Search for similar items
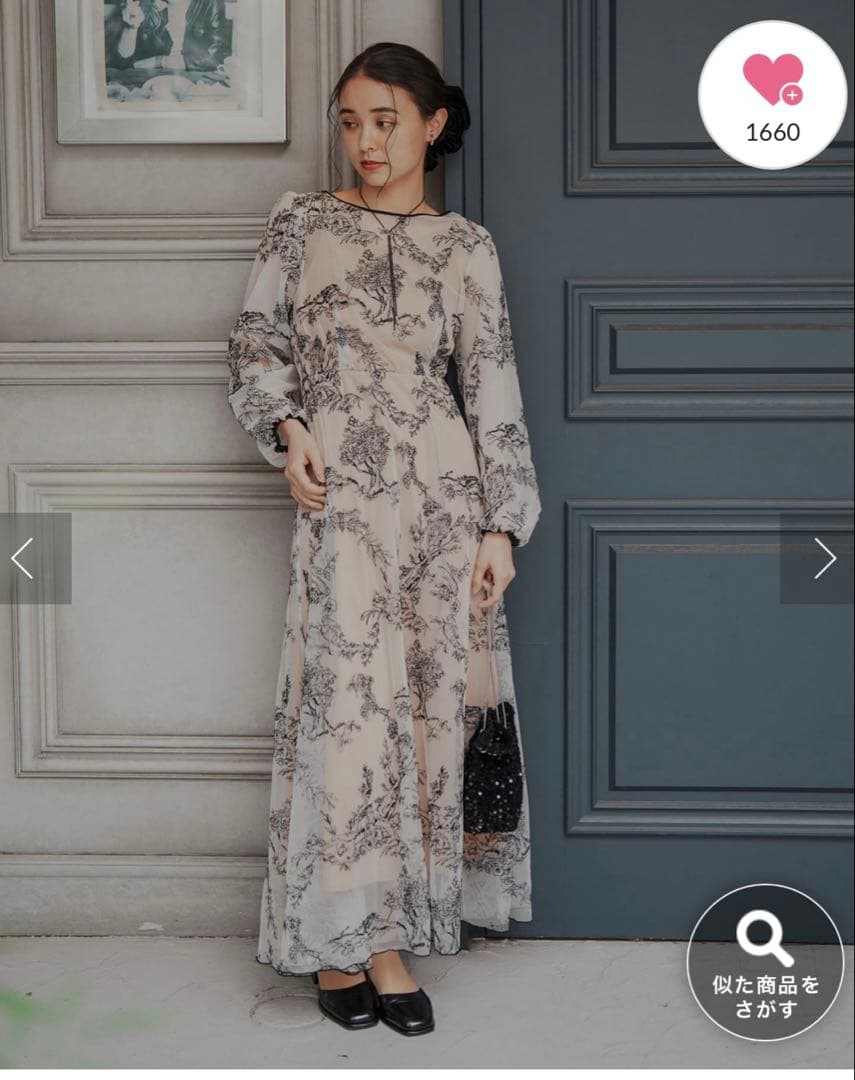Screen dimensions: 855x1080 (x=765, y=962)
